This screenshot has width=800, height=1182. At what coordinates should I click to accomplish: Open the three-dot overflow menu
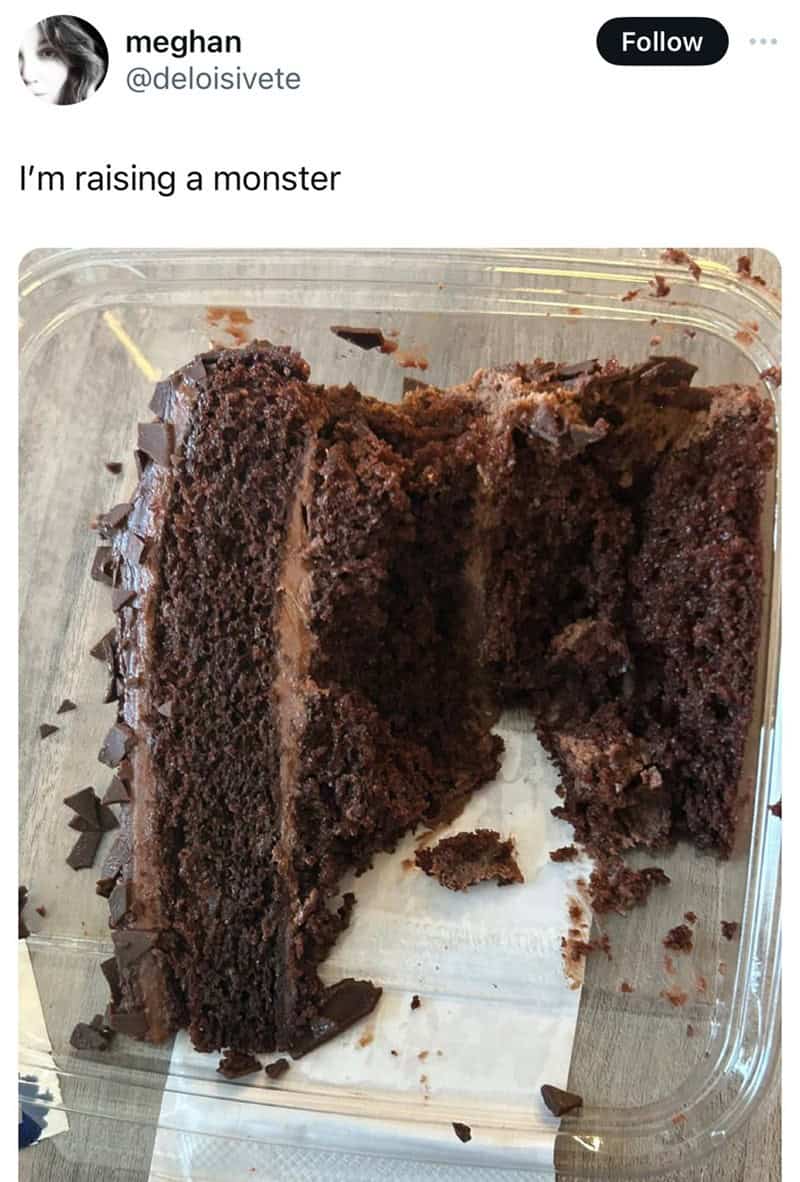pyautogui.click(x=764, y=42)
